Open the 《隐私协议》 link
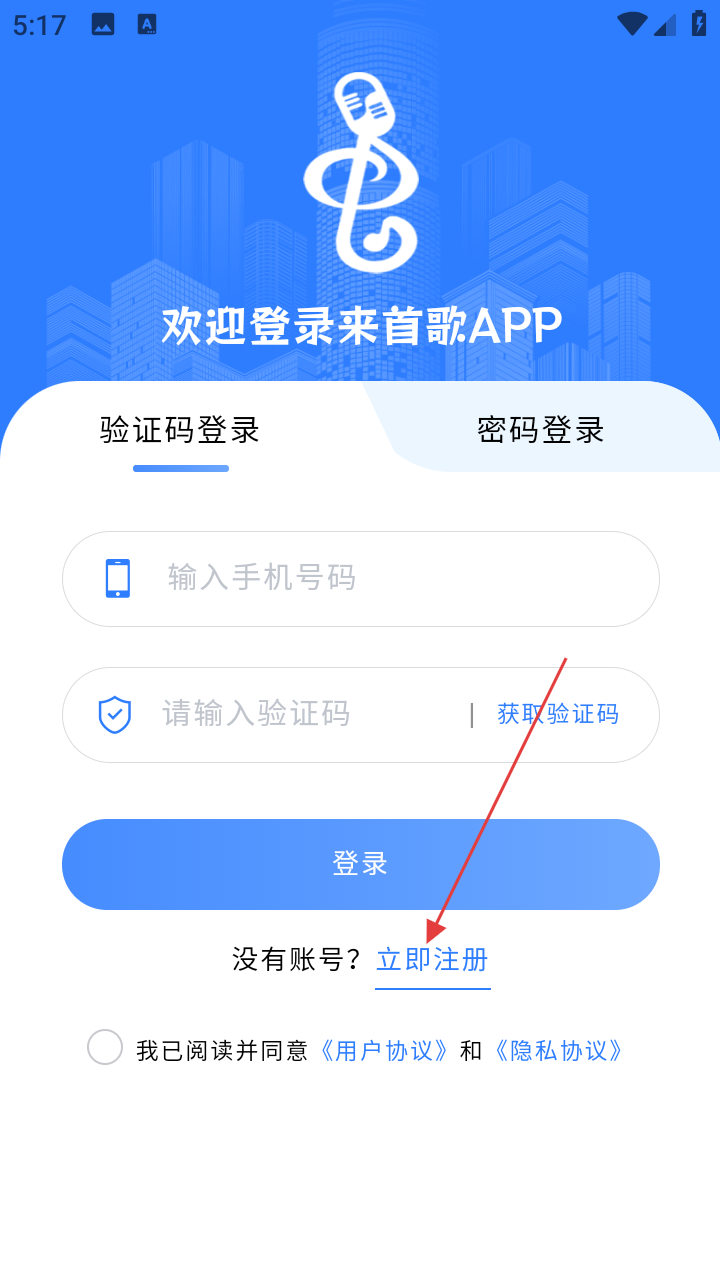This screenshot has width=720, height=1280. [x=560, y=1051]
